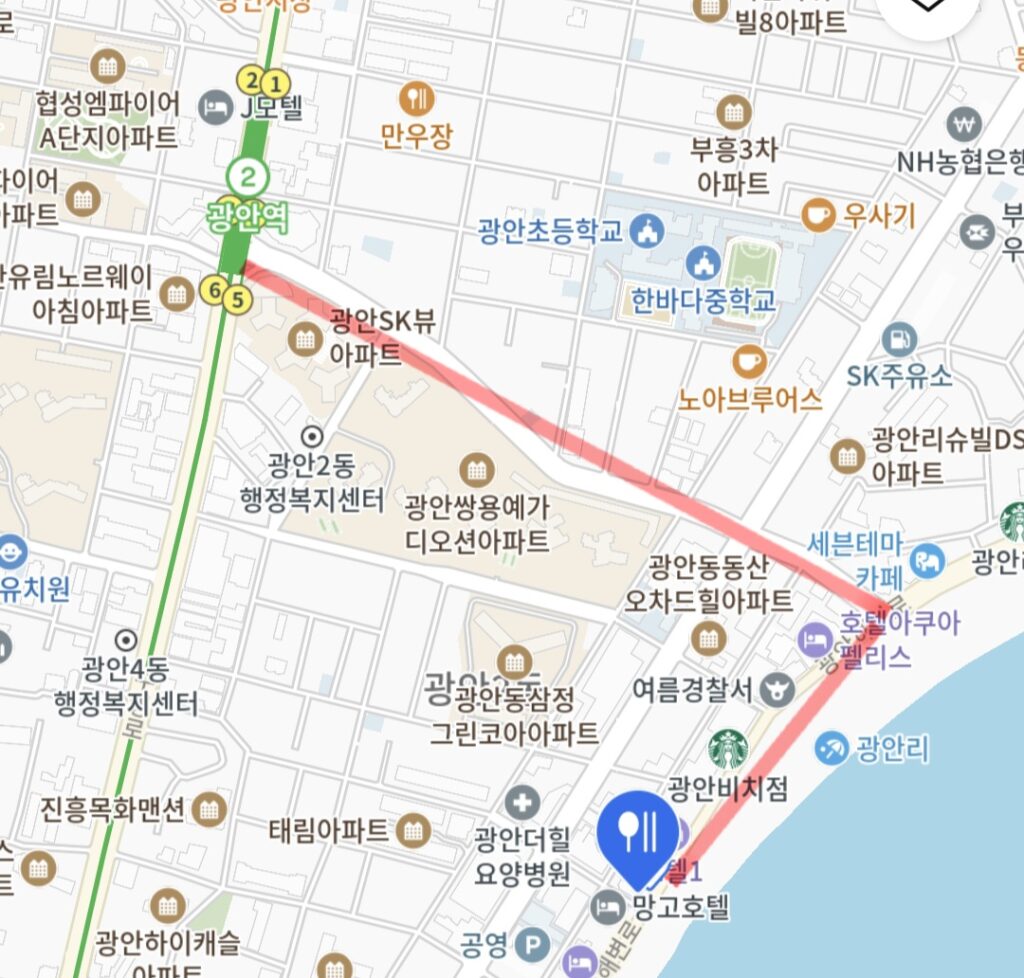
Task: Open 광안2동 행정복지센터 place marker
Action: click(x=312, y=436)
